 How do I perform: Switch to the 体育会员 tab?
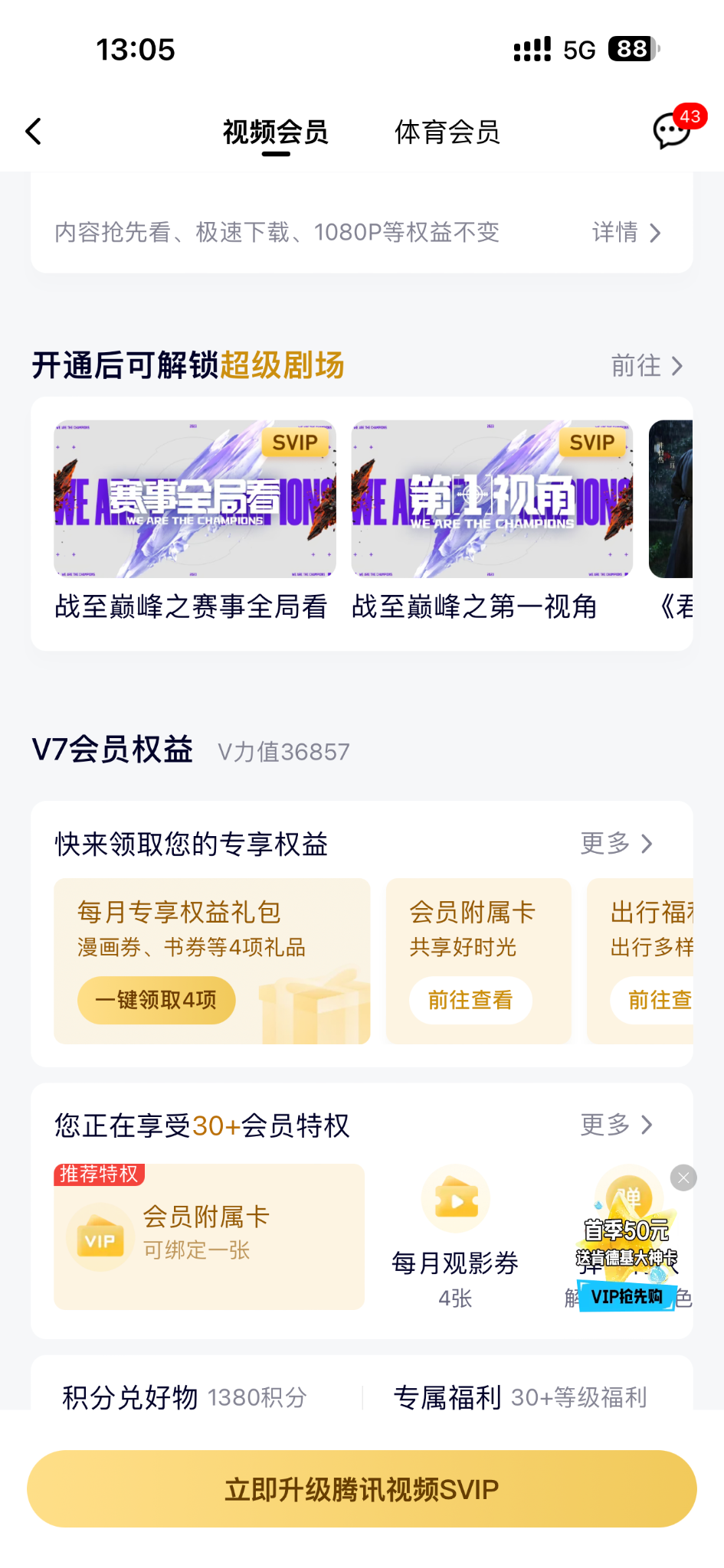tap(447, 132)
